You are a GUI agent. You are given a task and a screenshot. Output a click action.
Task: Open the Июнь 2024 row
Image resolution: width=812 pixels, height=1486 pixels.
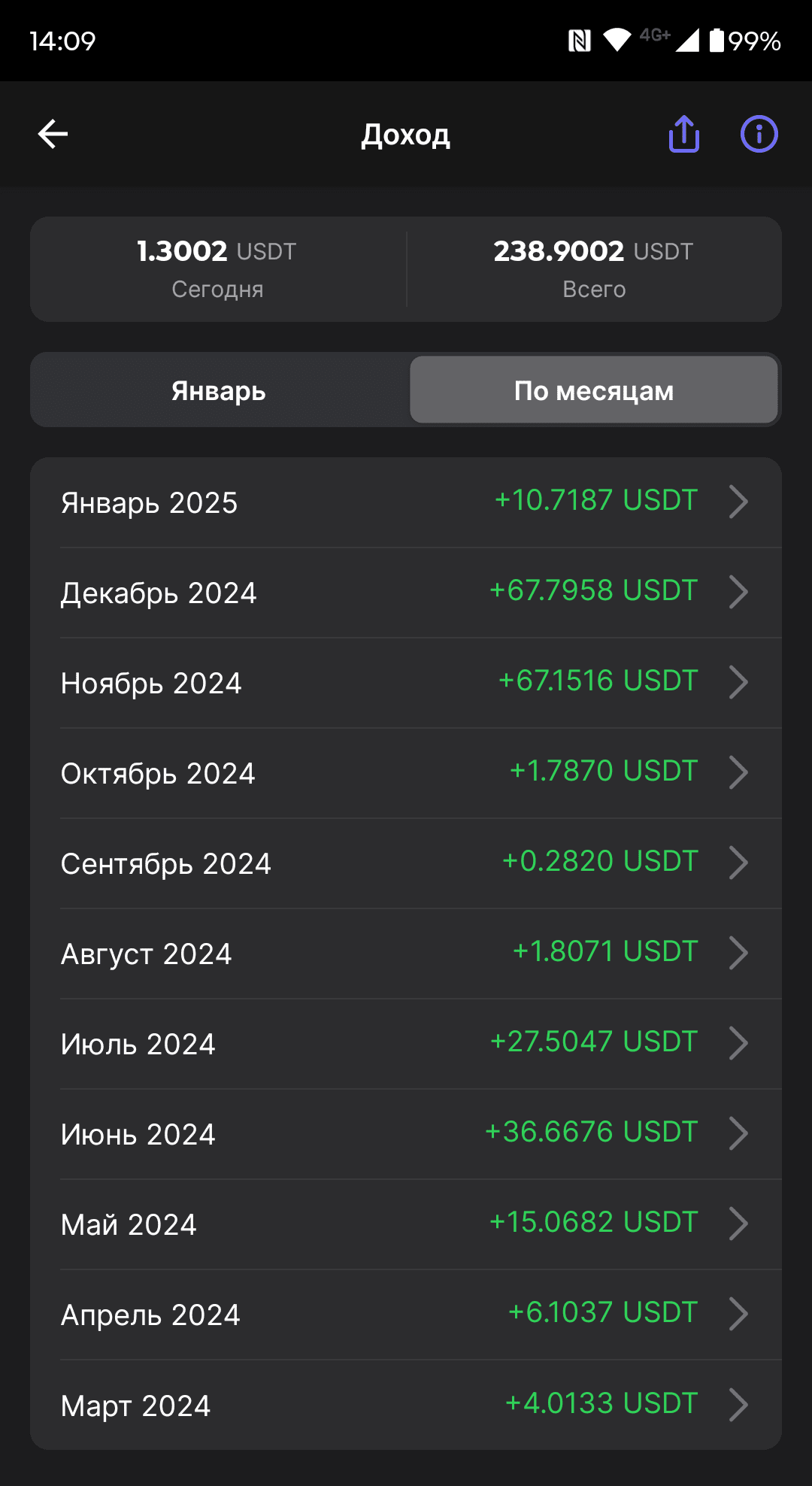click(x=406, y=1134)
